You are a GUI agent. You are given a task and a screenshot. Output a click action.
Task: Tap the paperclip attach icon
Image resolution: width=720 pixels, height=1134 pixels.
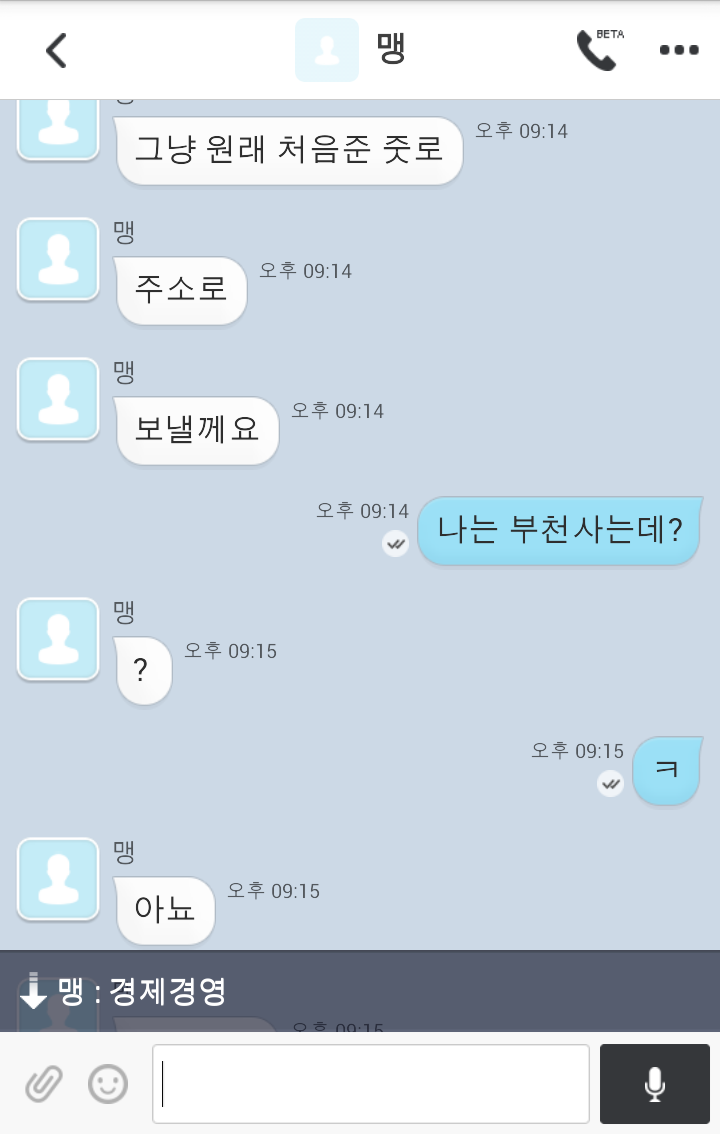point(43,1084)
